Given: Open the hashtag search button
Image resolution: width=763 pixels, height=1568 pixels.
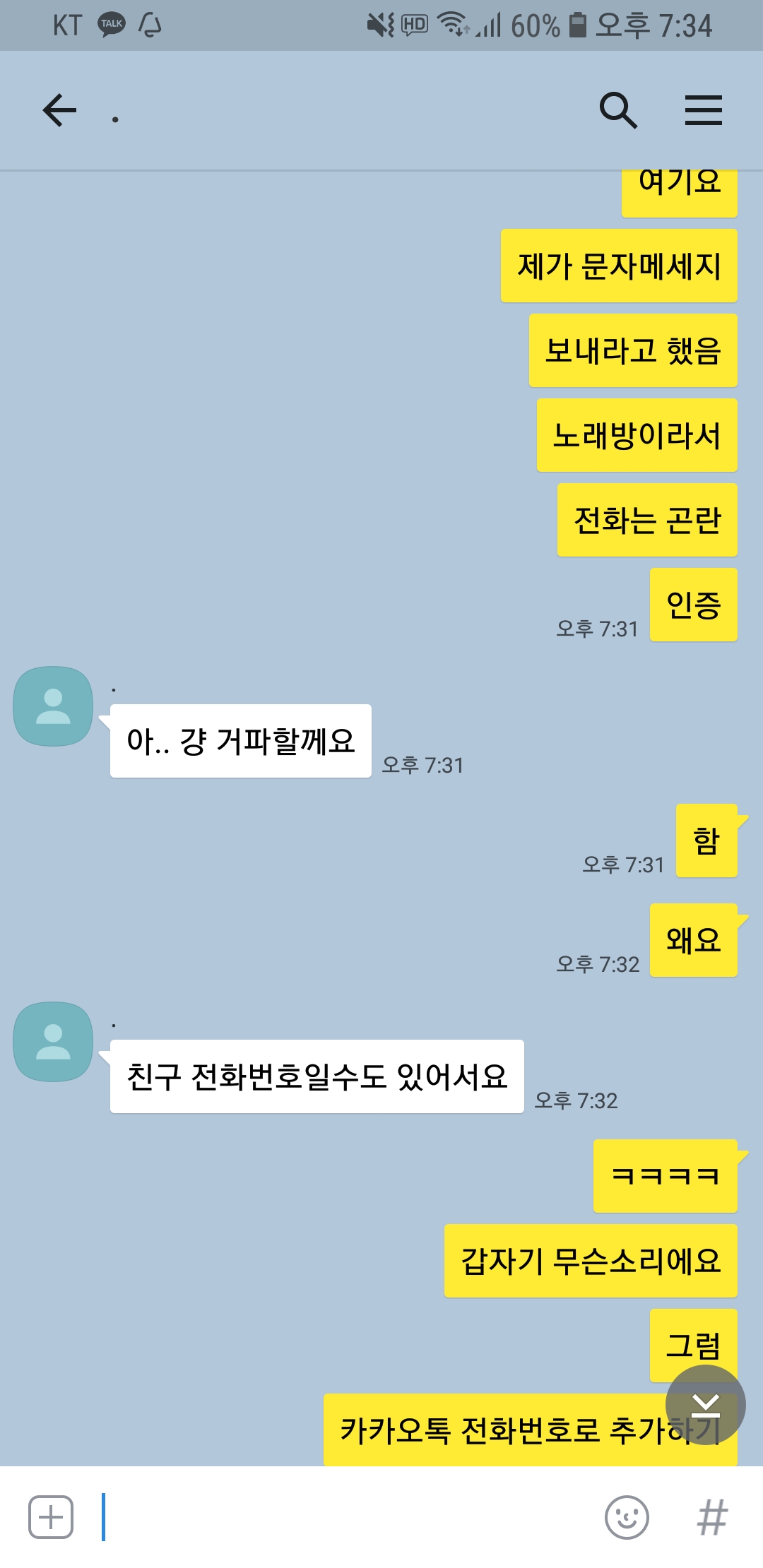Looking at the screenshot, I should coord(712,1516).
